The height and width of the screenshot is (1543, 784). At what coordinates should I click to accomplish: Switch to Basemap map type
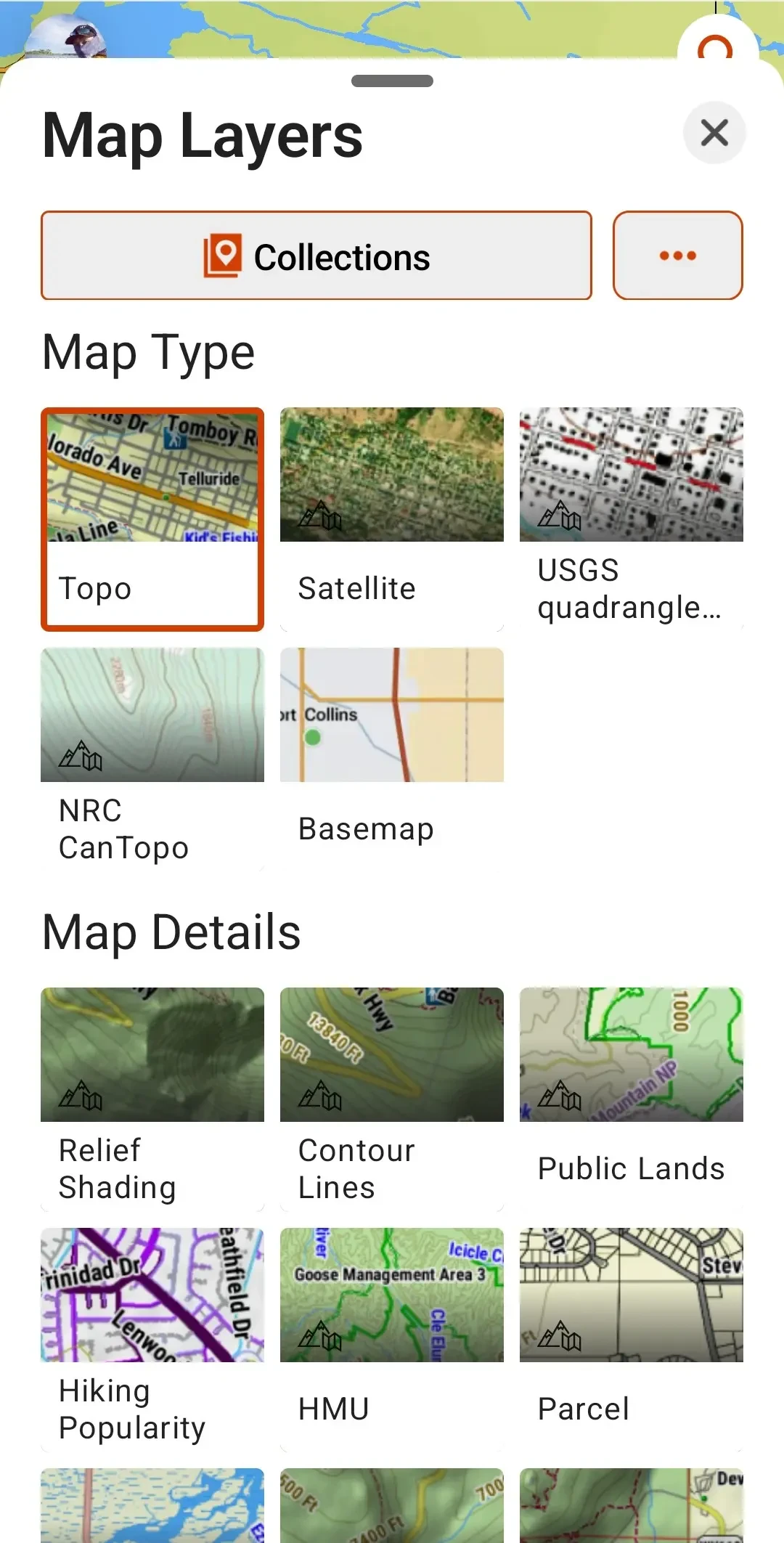tap(392, 760)
